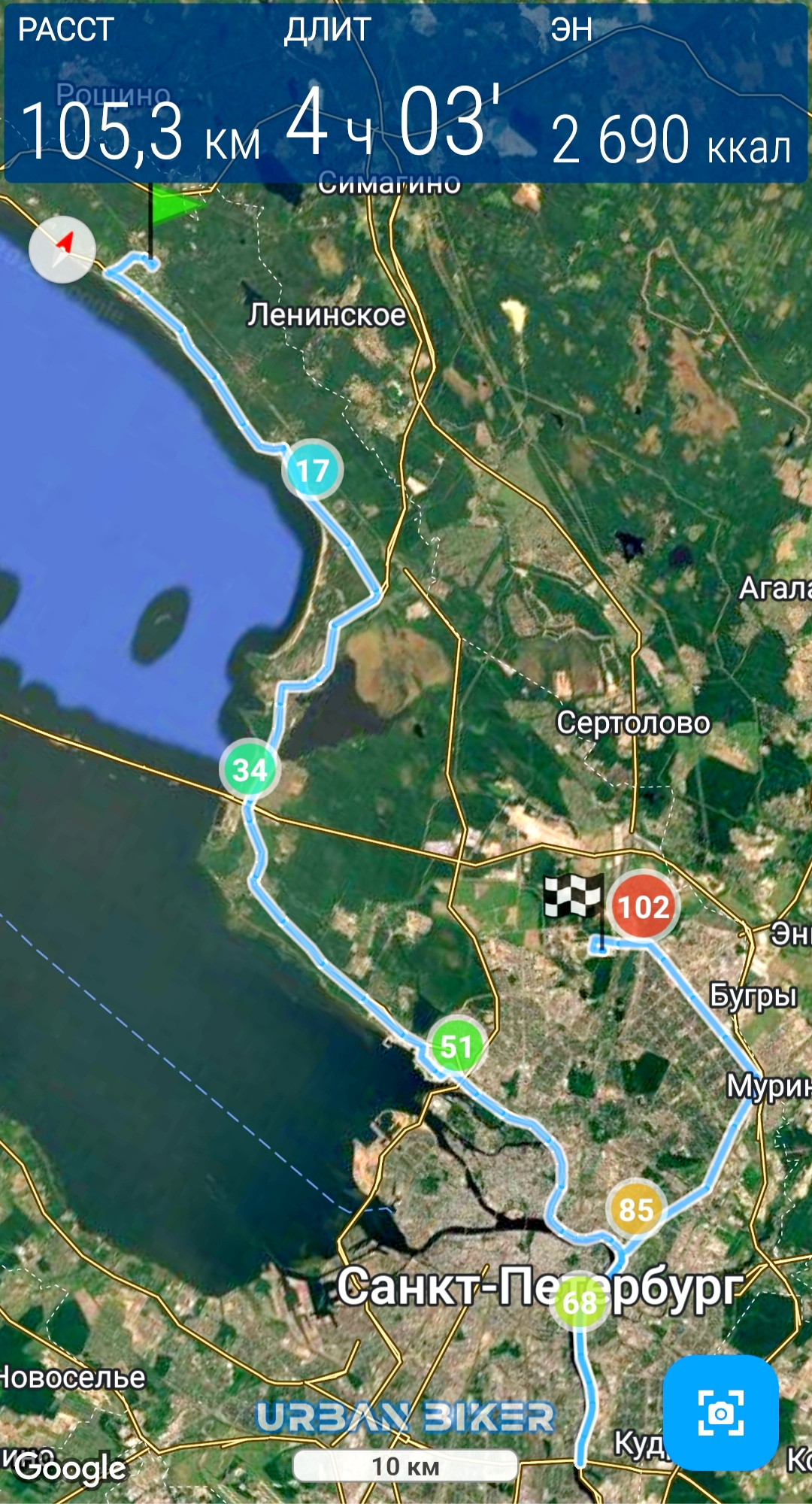
Task: Select the 34 km route marker
Action: tap(250, 769)
